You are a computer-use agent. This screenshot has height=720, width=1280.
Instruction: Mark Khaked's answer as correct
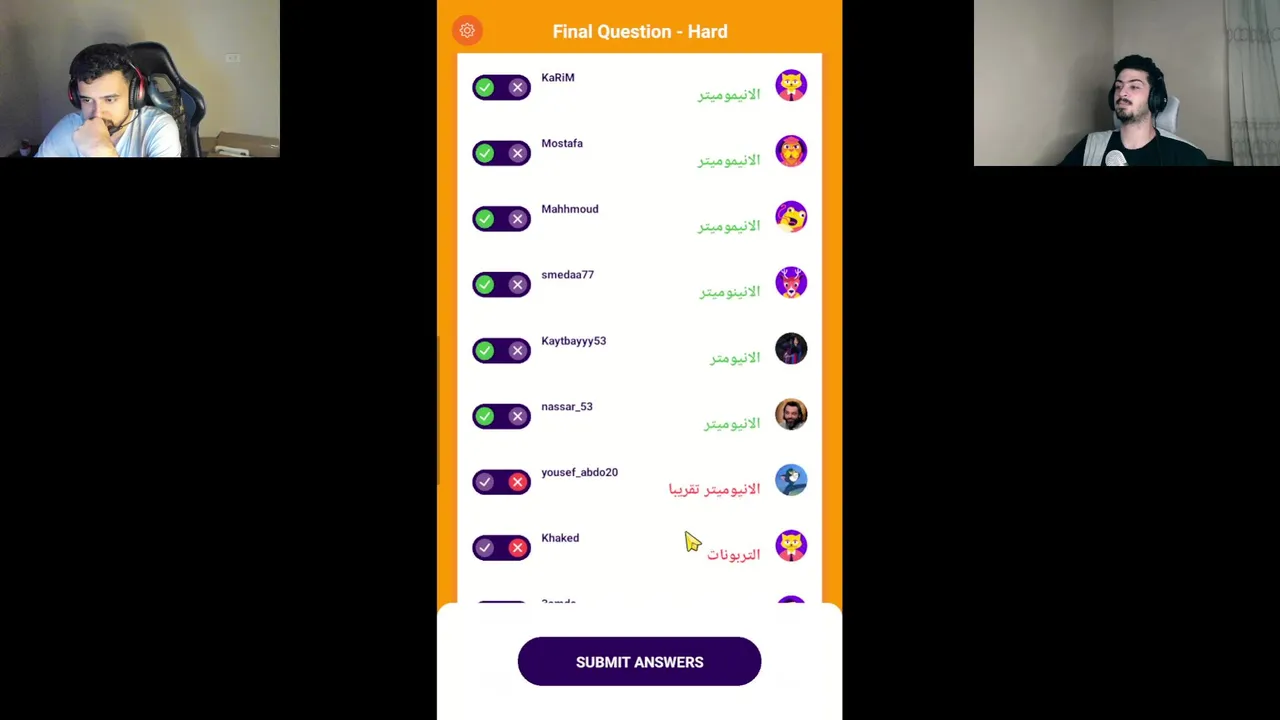(x=485, y=548)
